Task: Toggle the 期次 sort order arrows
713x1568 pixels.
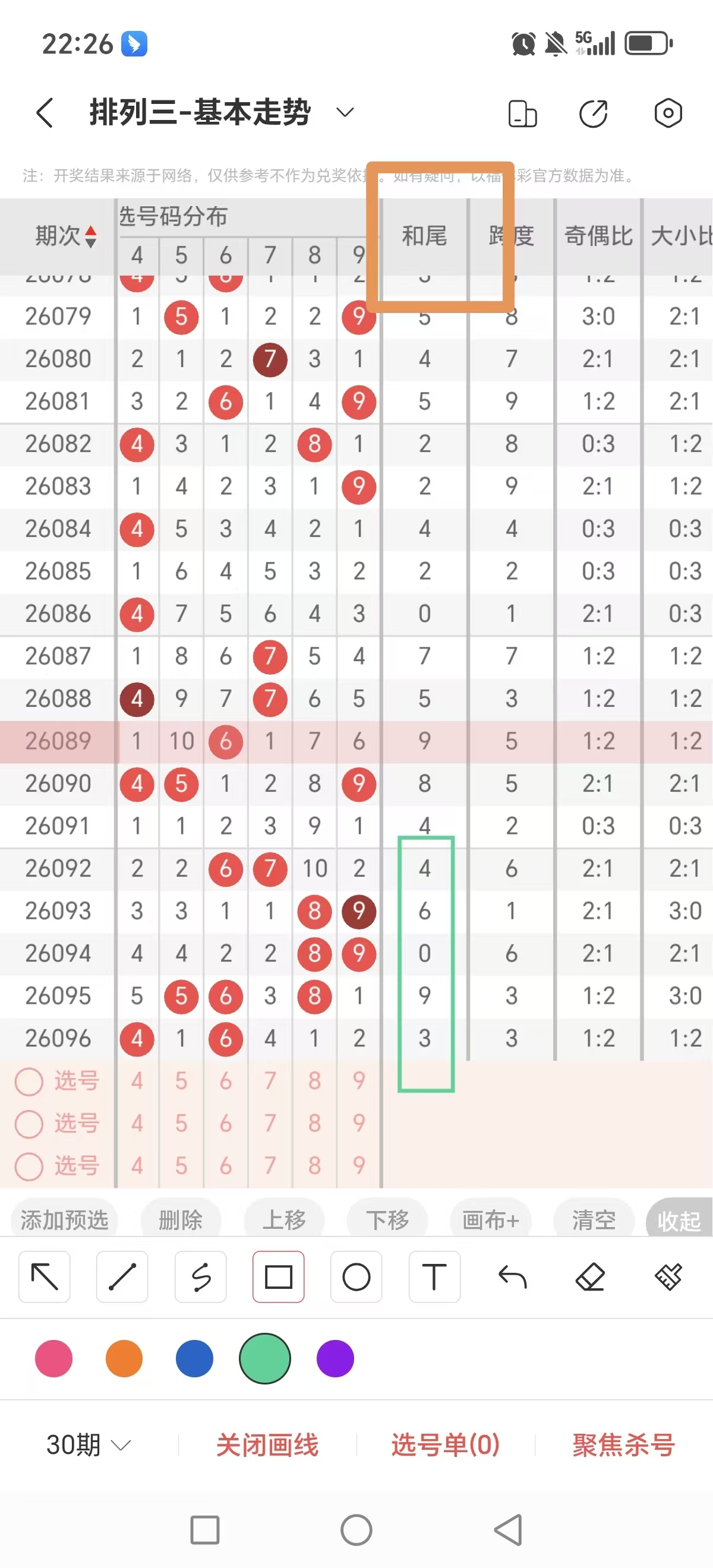Action: [91, 236]
